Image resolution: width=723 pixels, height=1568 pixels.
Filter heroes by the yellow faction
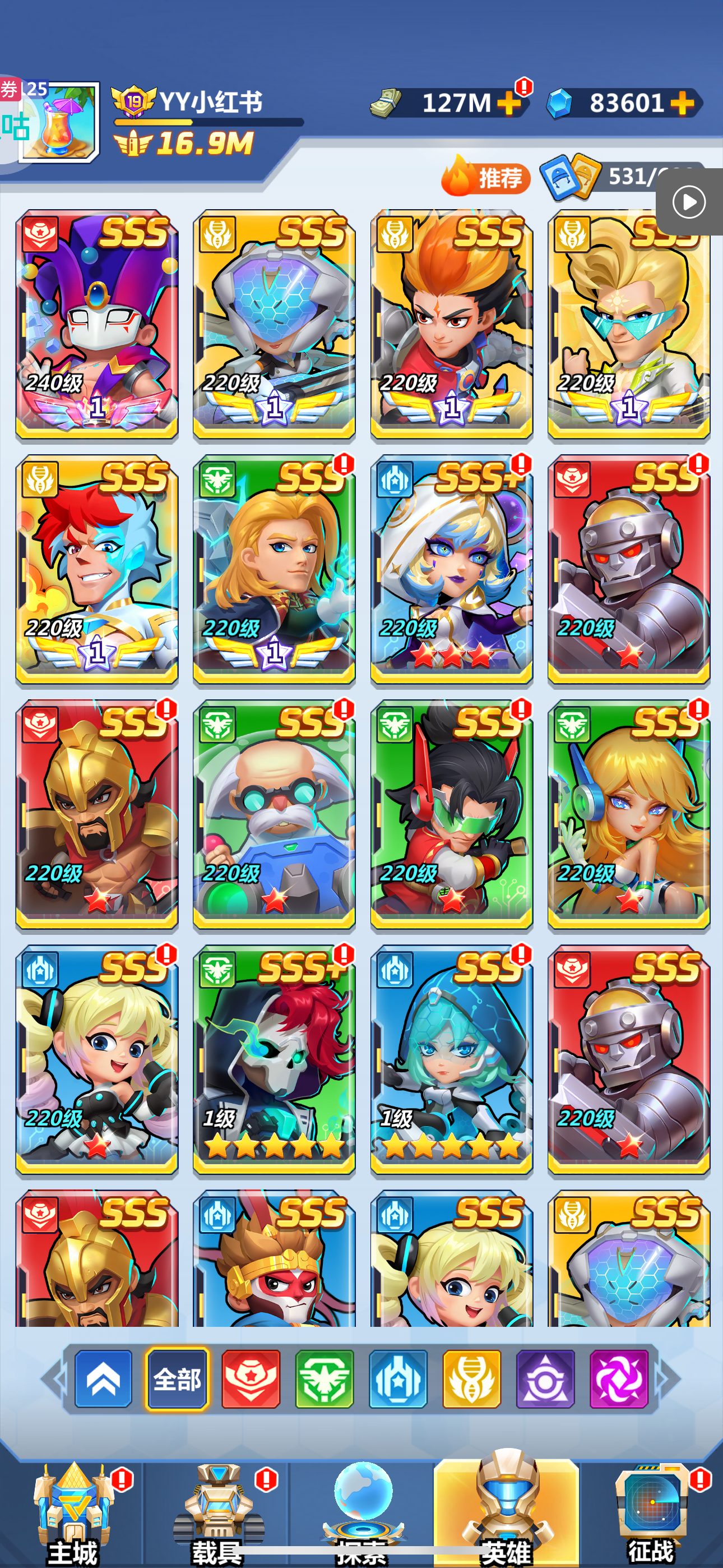pos(472,1378)
